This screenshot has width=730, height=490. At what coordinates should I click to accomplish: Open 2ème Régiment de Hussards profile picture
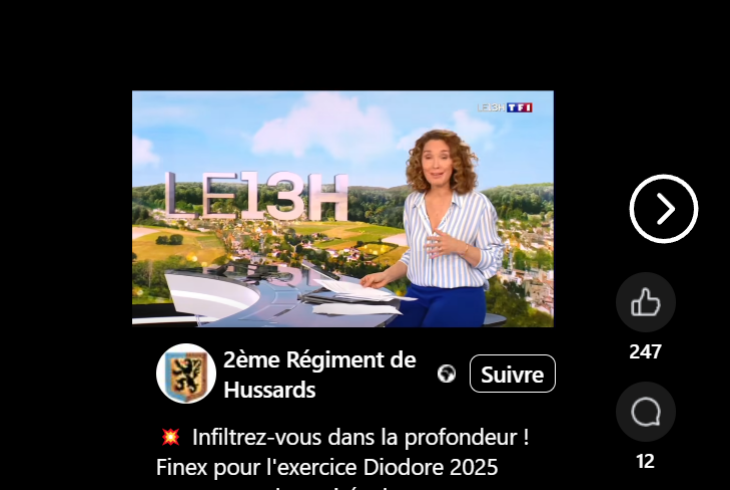[186, 374]
